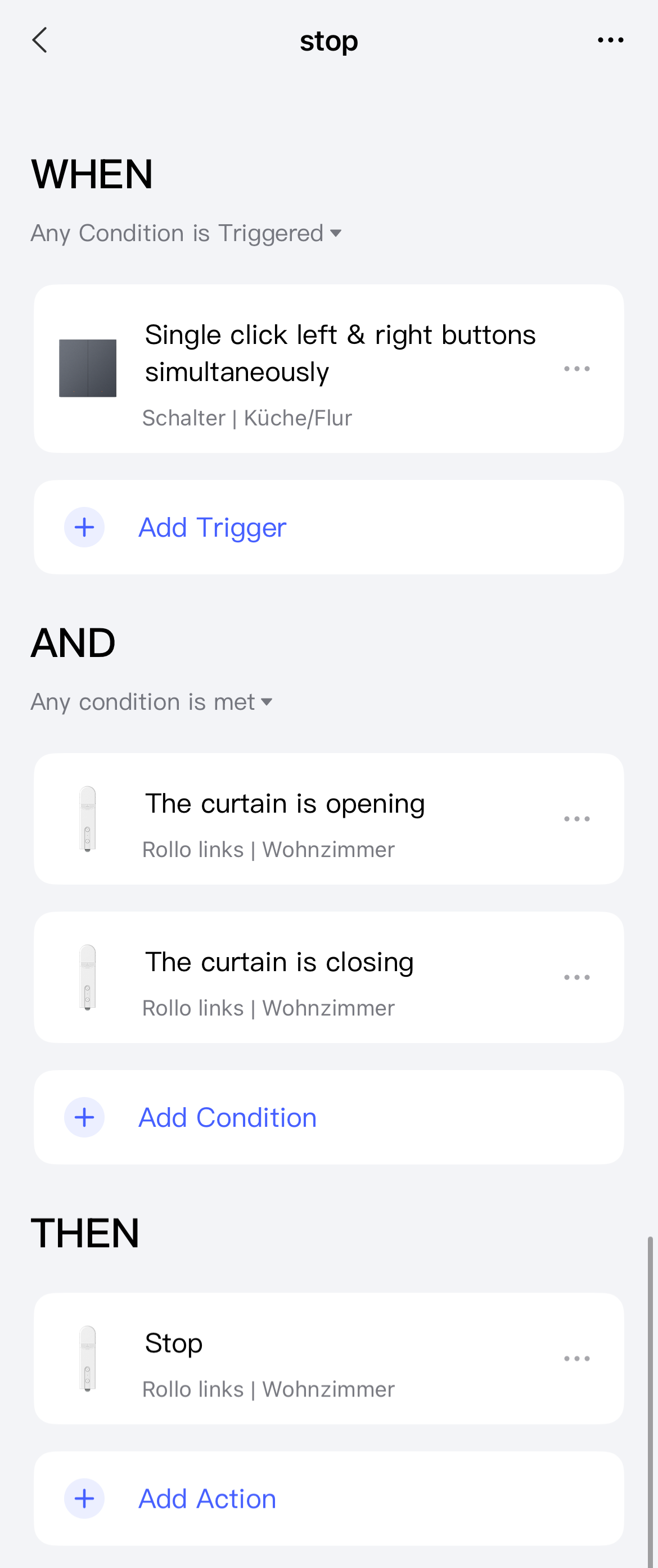Go back using the top-left arrow
The width and height of the screenshot is (658, 1568).
click(x=40, y=40)
